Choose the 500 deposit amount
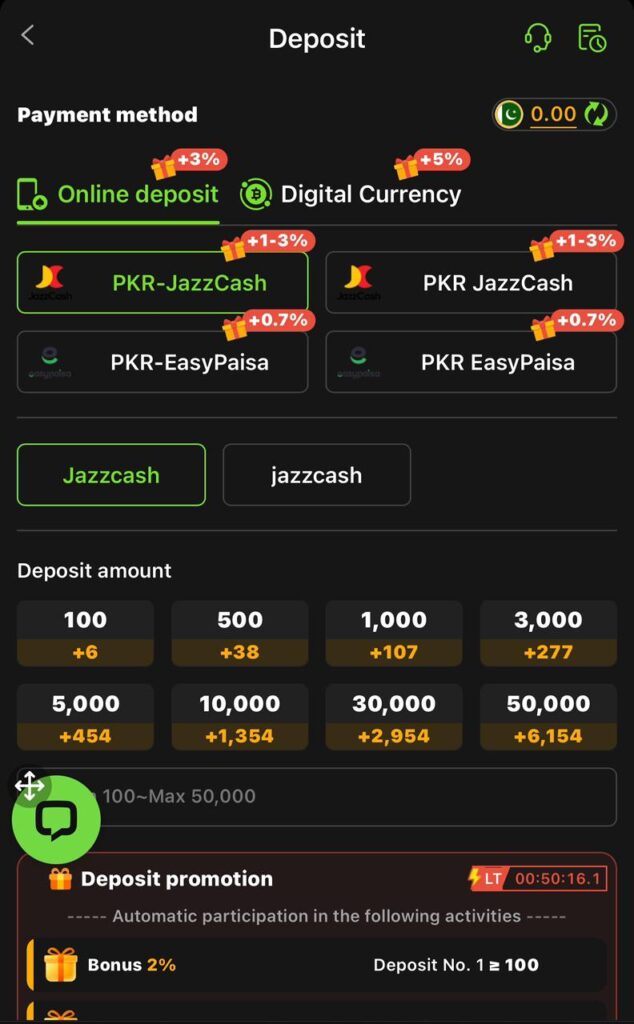Viewport: 634px width, 1024px height. coord(240,634)
